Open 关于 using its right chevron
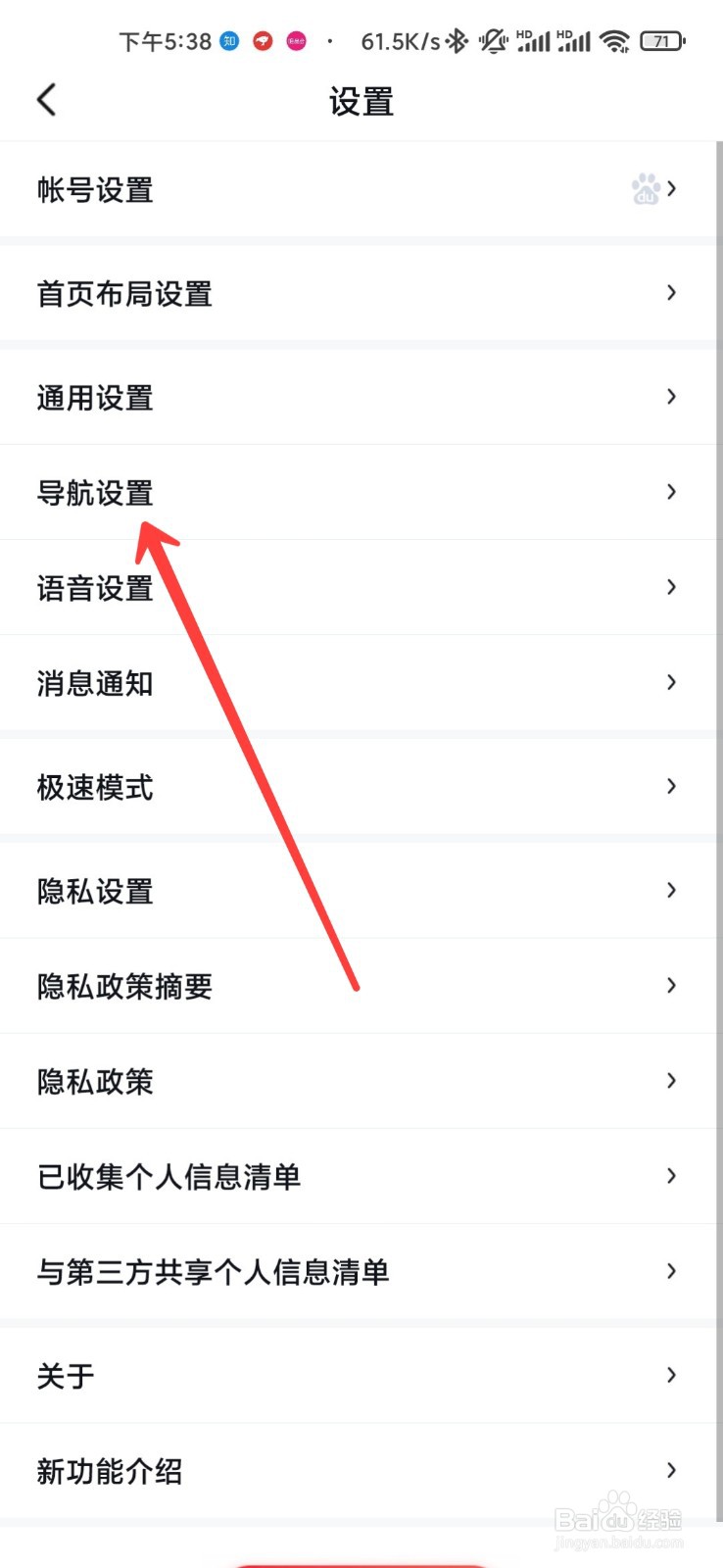 (x=670, y=1375)
